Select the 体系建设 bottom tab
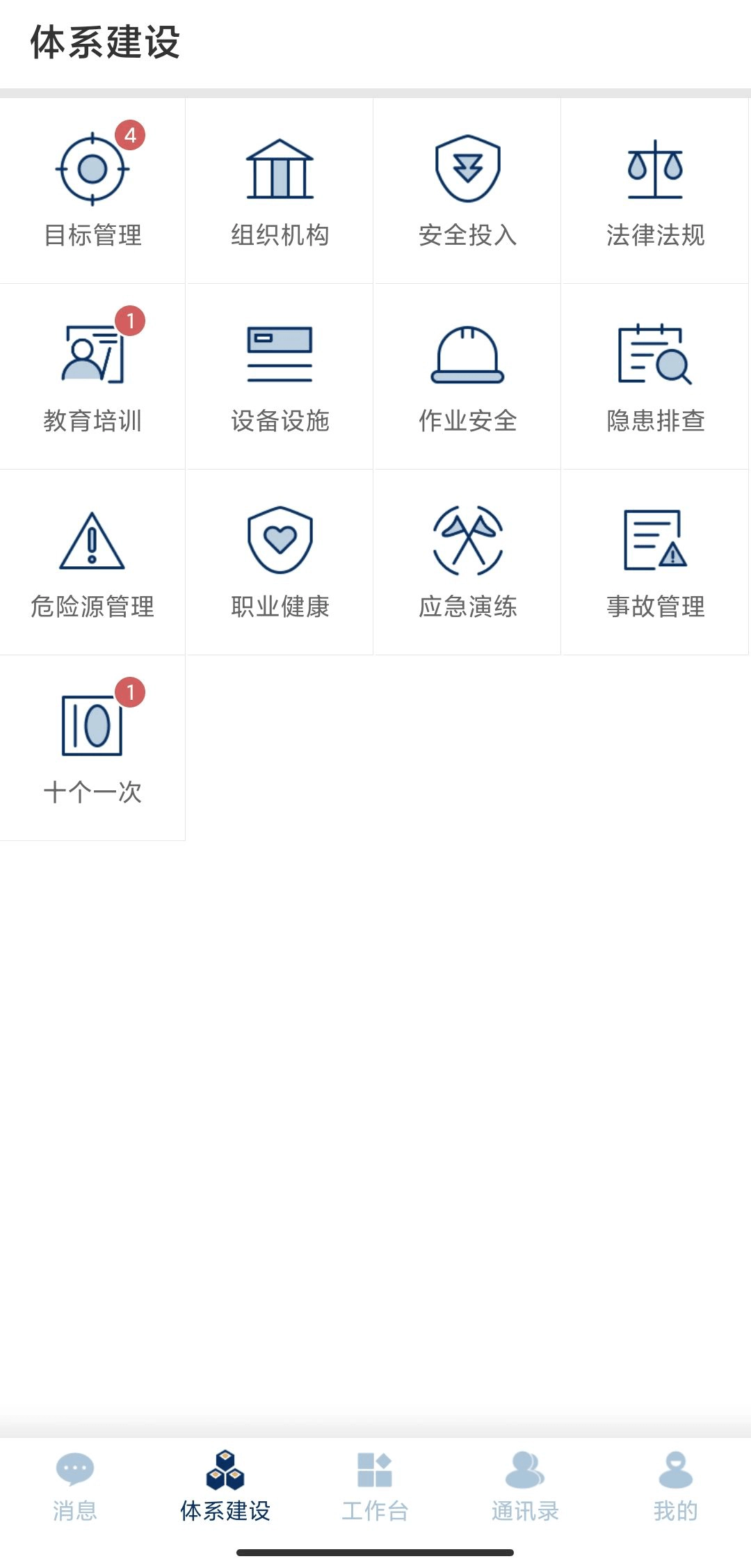 click(x=225, y=1485)
